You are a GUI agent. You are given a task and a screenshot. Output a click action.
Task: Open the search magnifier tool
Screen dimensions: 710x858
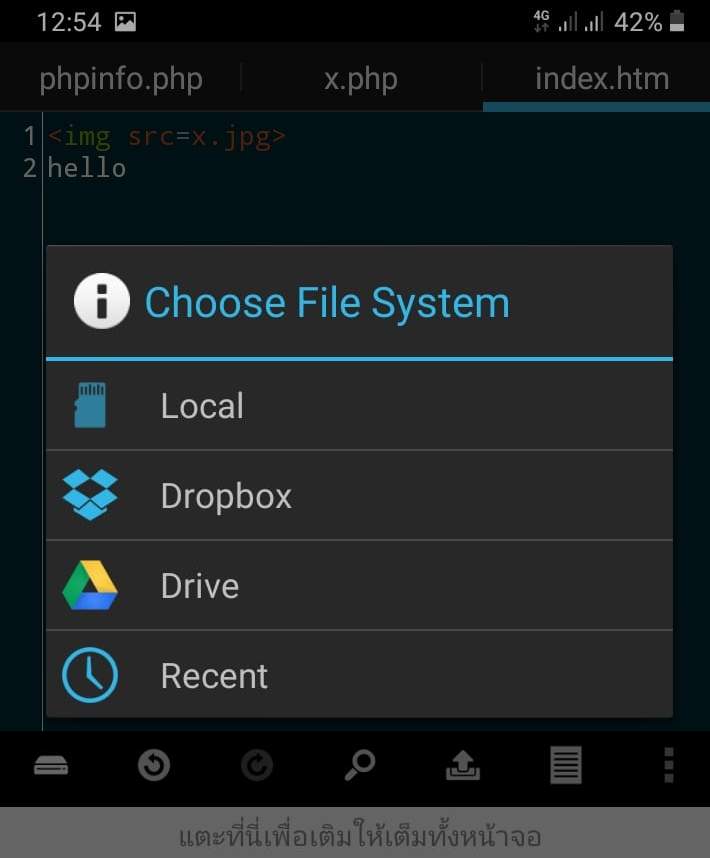point(359,766)
